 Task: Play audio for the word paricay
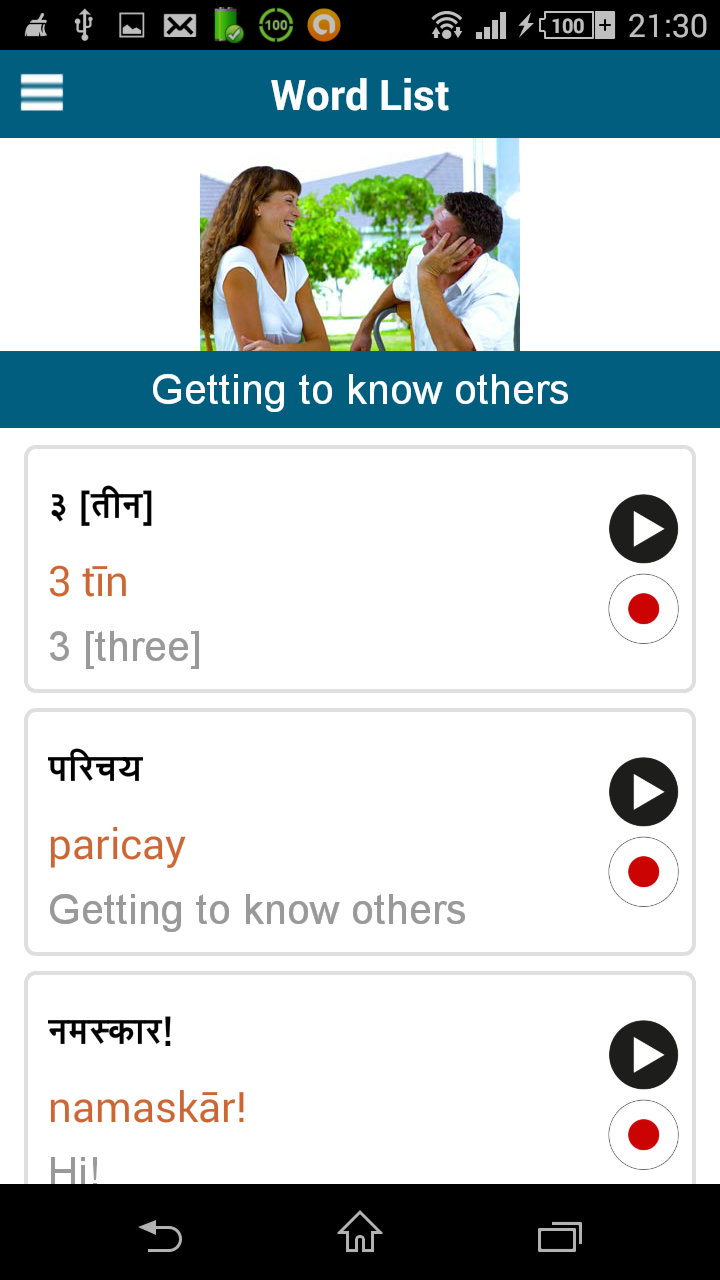[x=643, y=792]
